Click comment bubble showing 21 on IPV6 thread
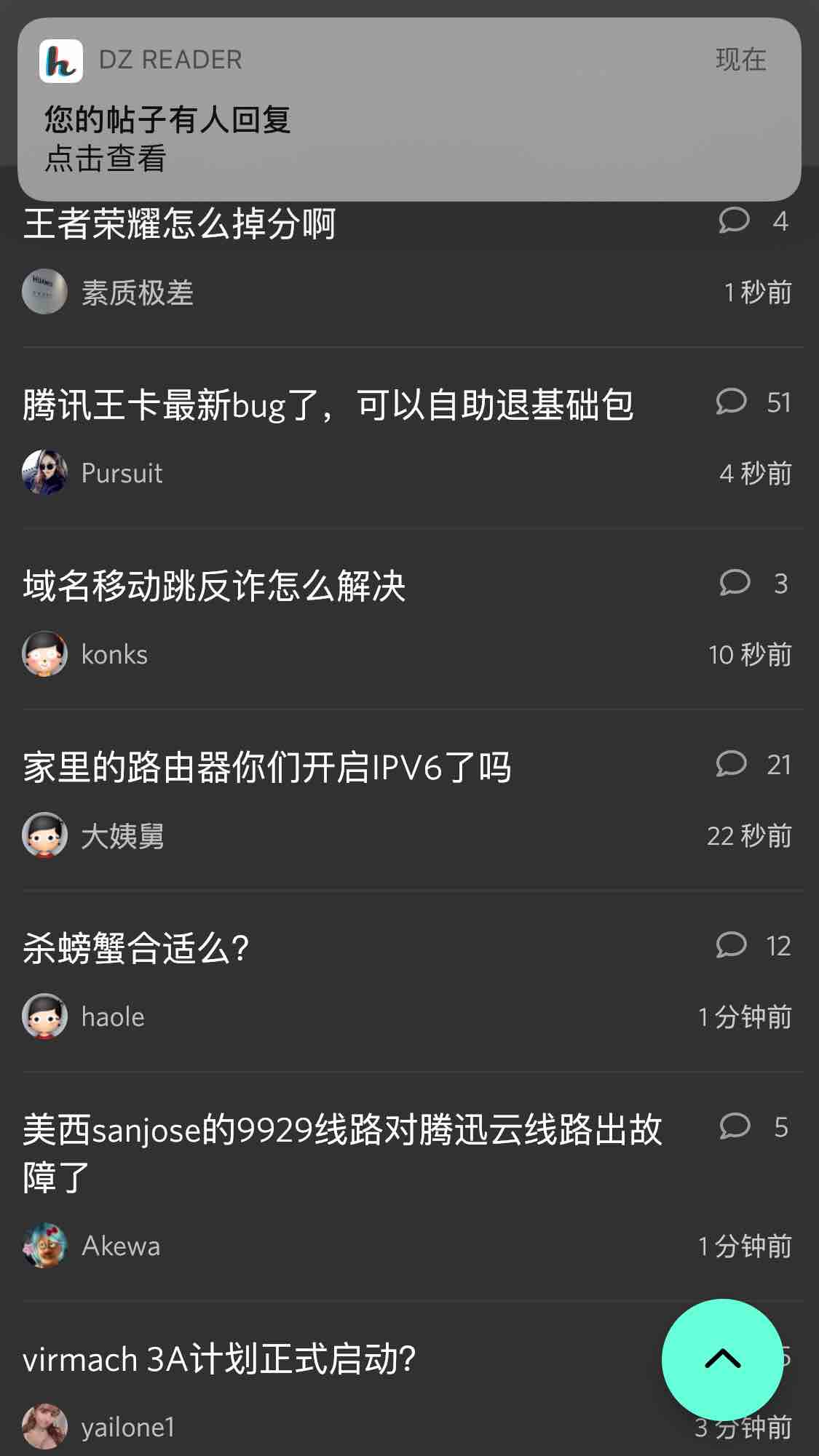The image size is (819, 1456). (730, 764)
